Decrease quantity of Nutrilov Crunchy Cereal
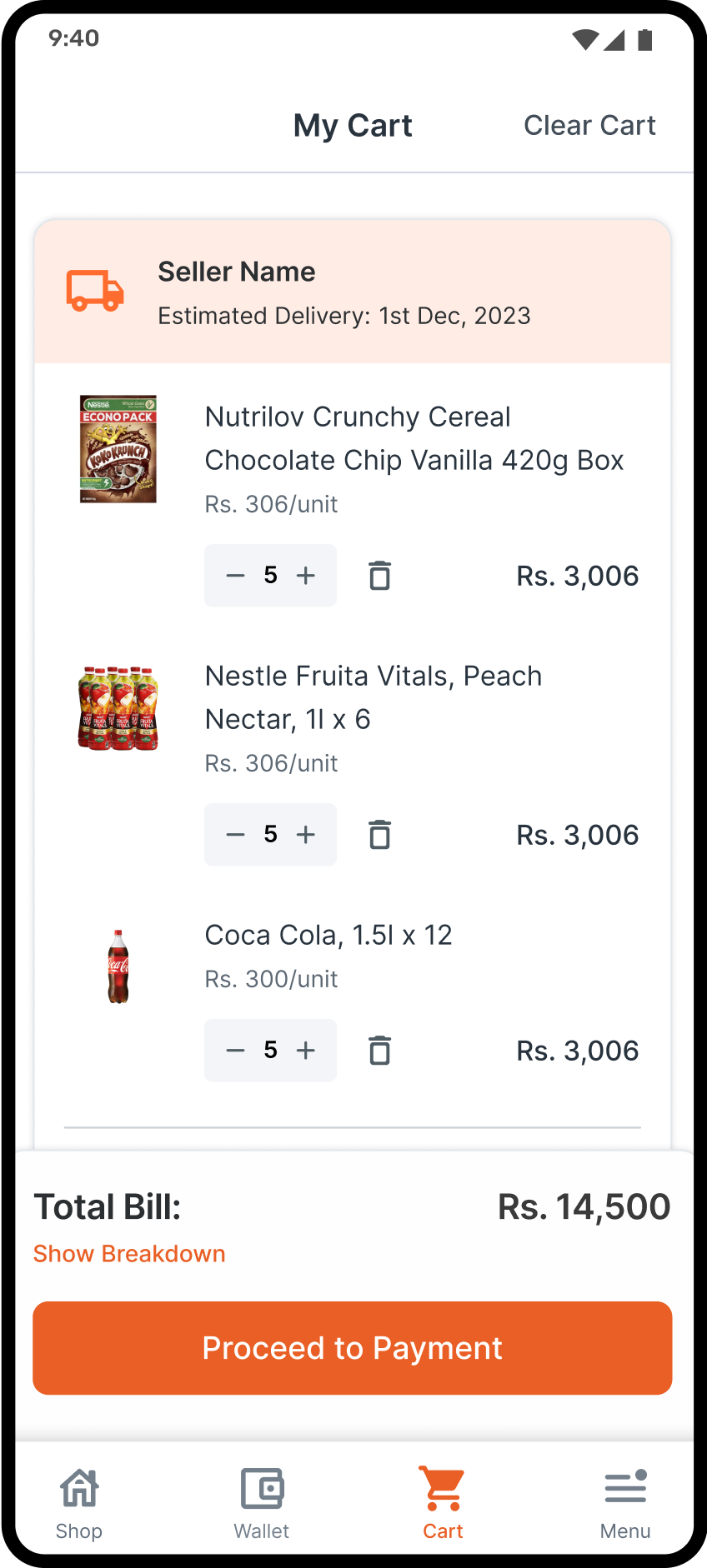707x1568 pixels. 235,576
